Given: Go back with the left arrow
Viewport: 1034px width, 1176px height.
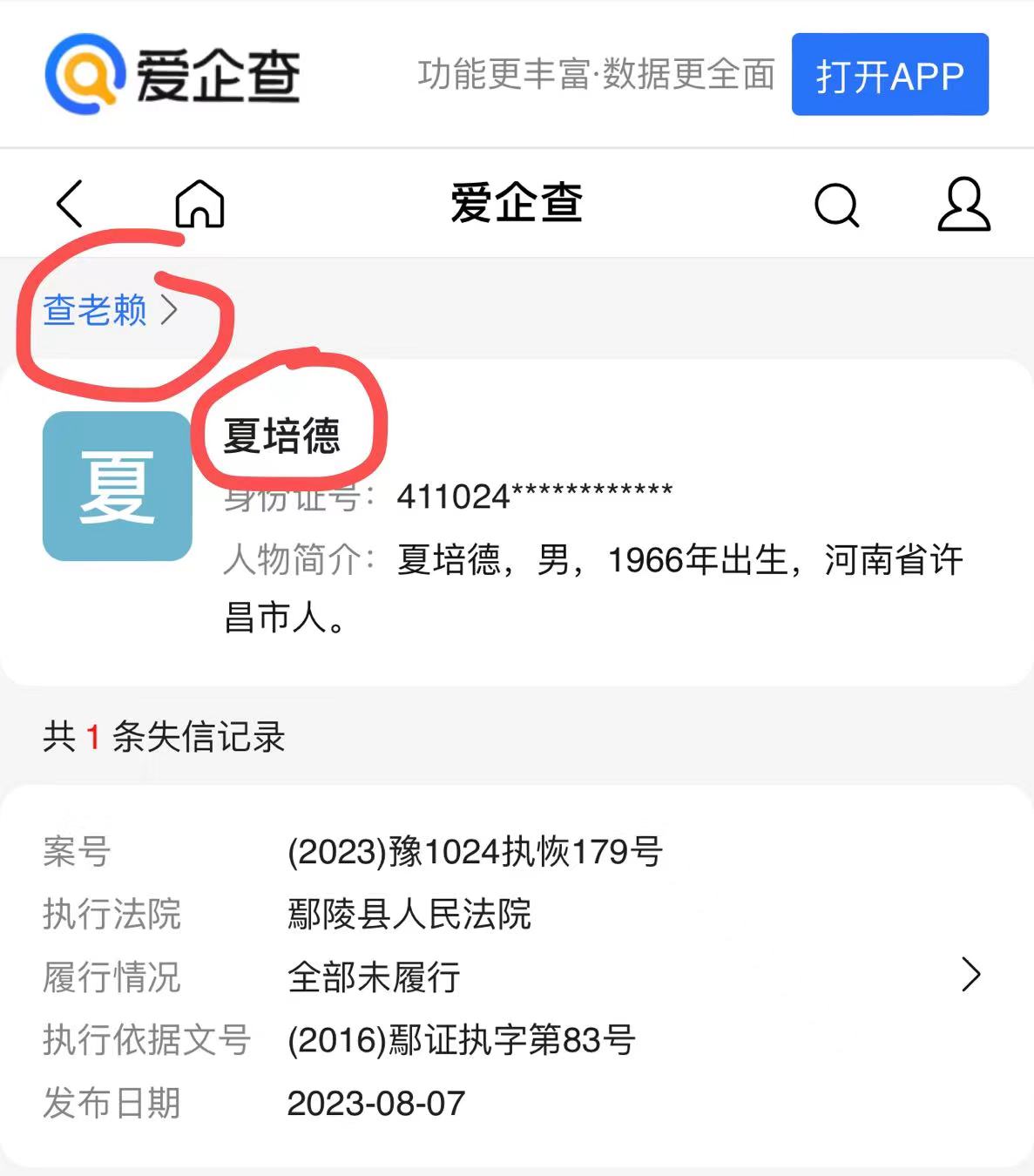Looking at the screenshot, I should (70, 204).
